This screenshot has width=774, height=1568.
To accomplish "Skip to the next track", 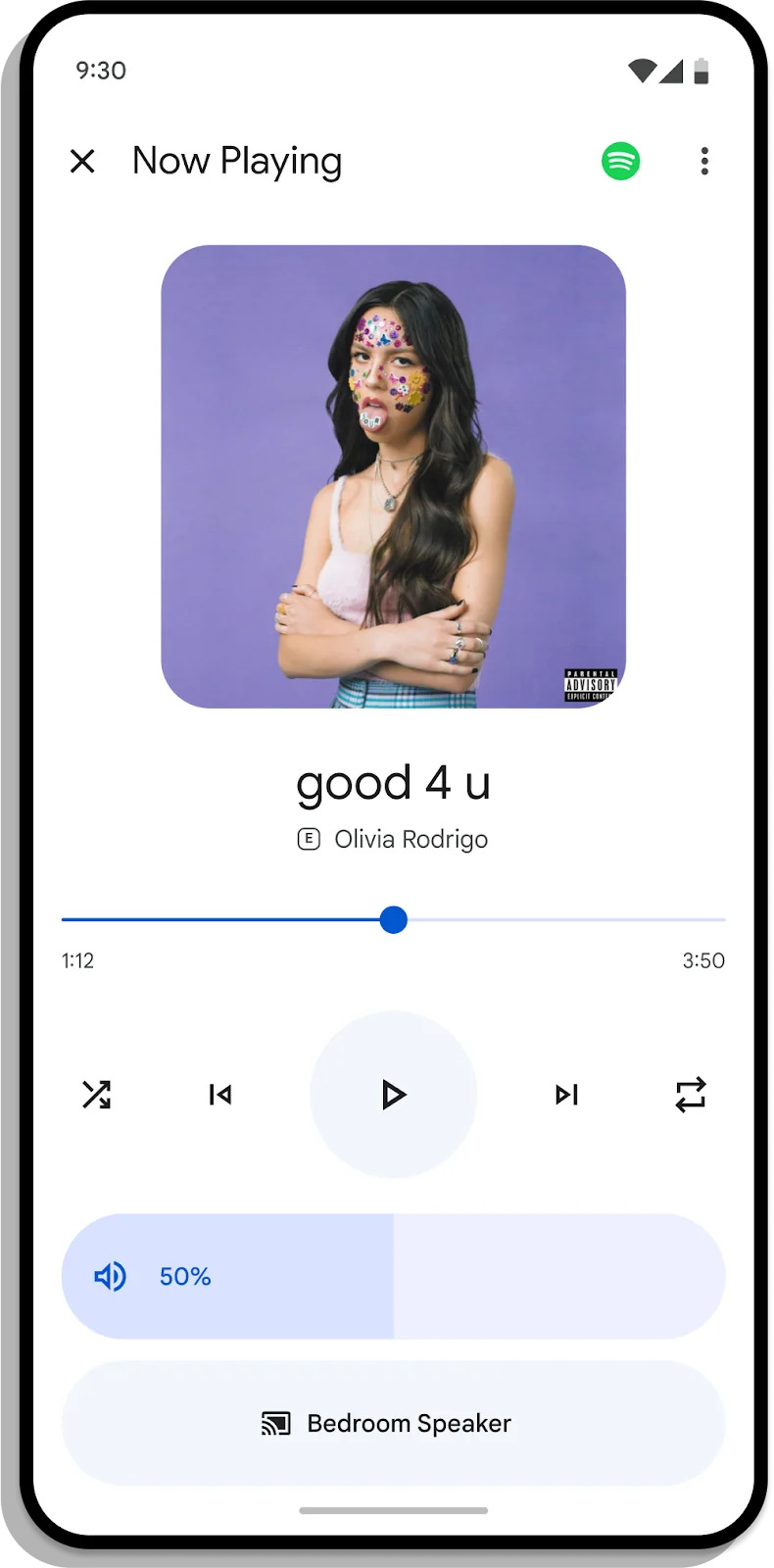I will [566, 1094].
